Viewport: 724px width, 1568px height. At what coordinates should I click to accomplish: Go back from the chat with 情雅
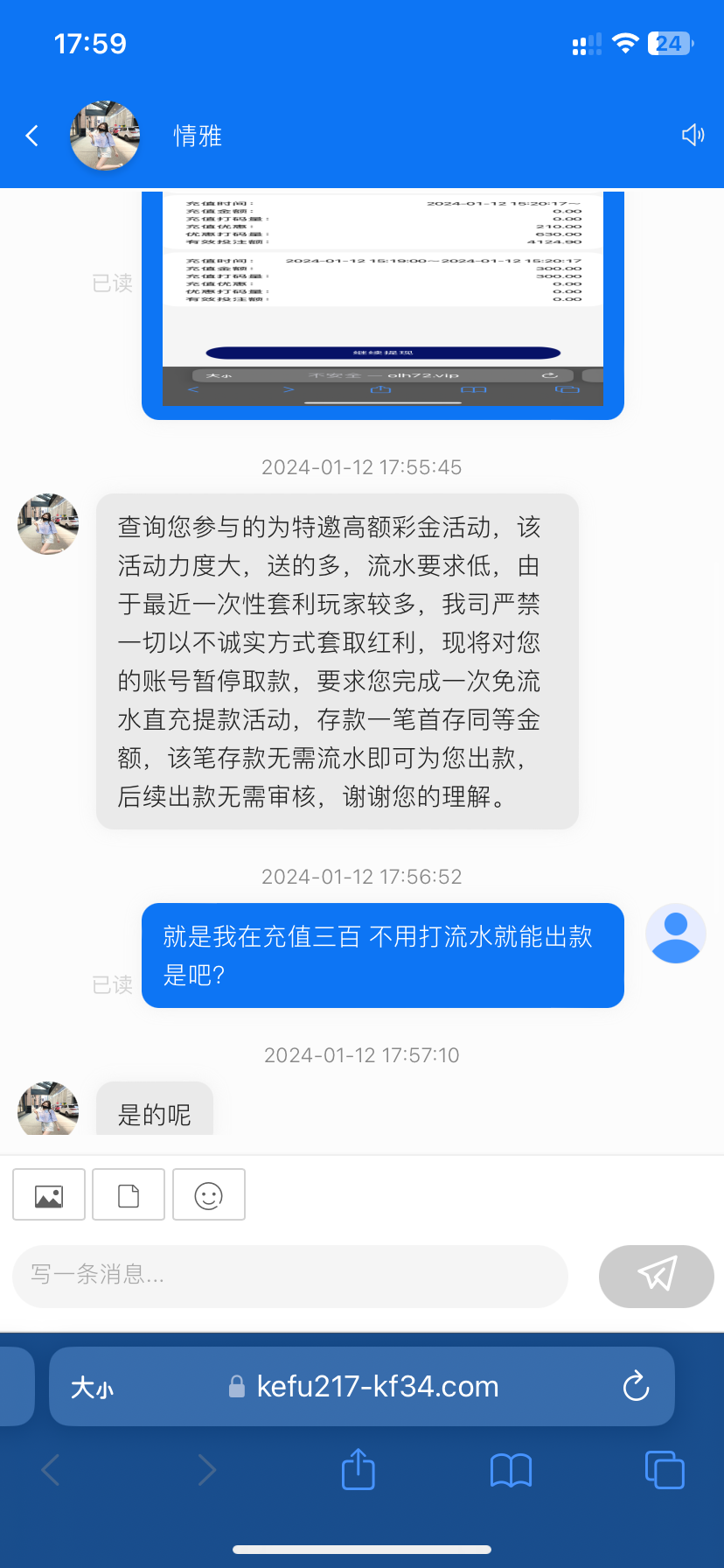32,136
